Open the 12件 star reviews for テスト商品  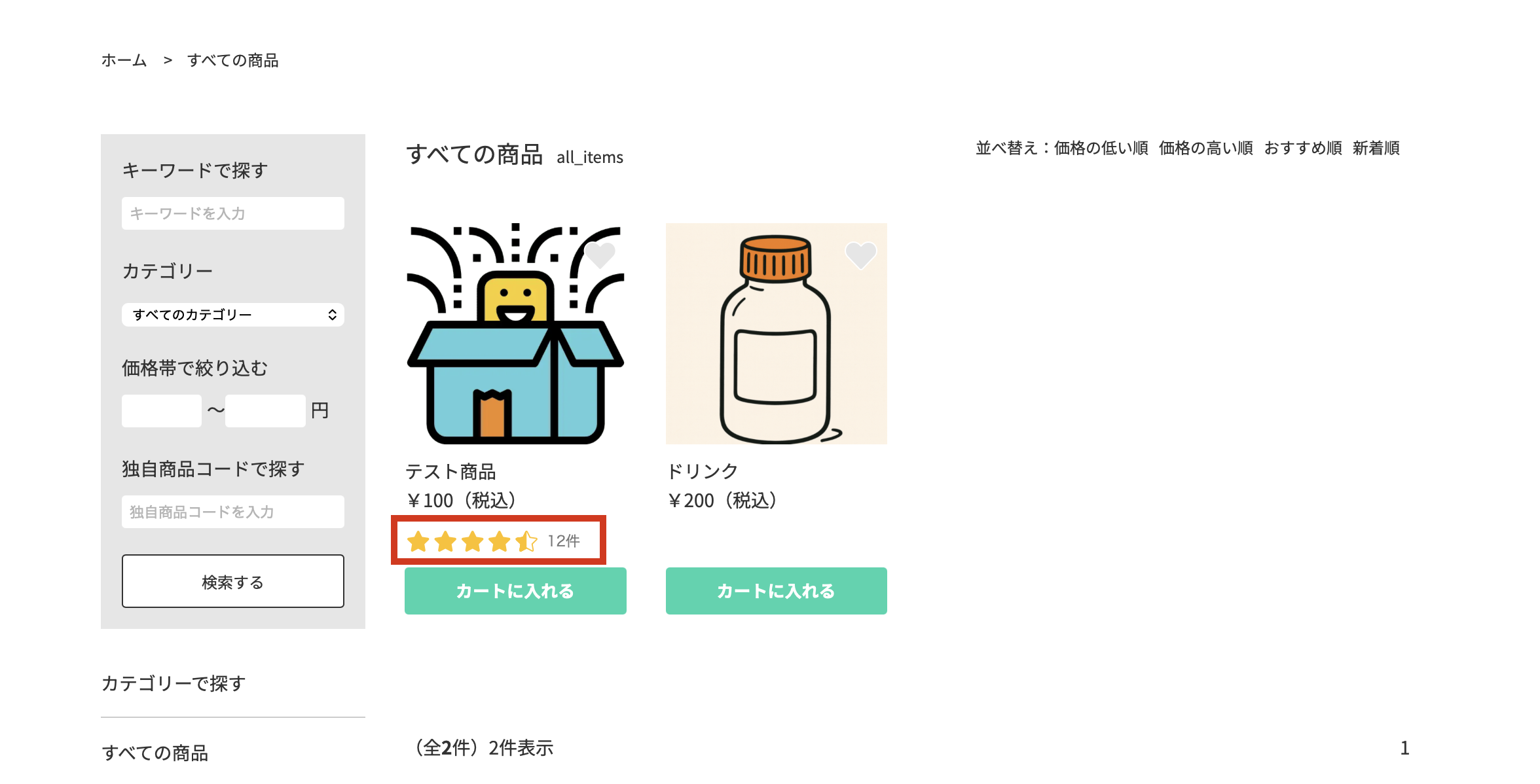pos(498,541)
